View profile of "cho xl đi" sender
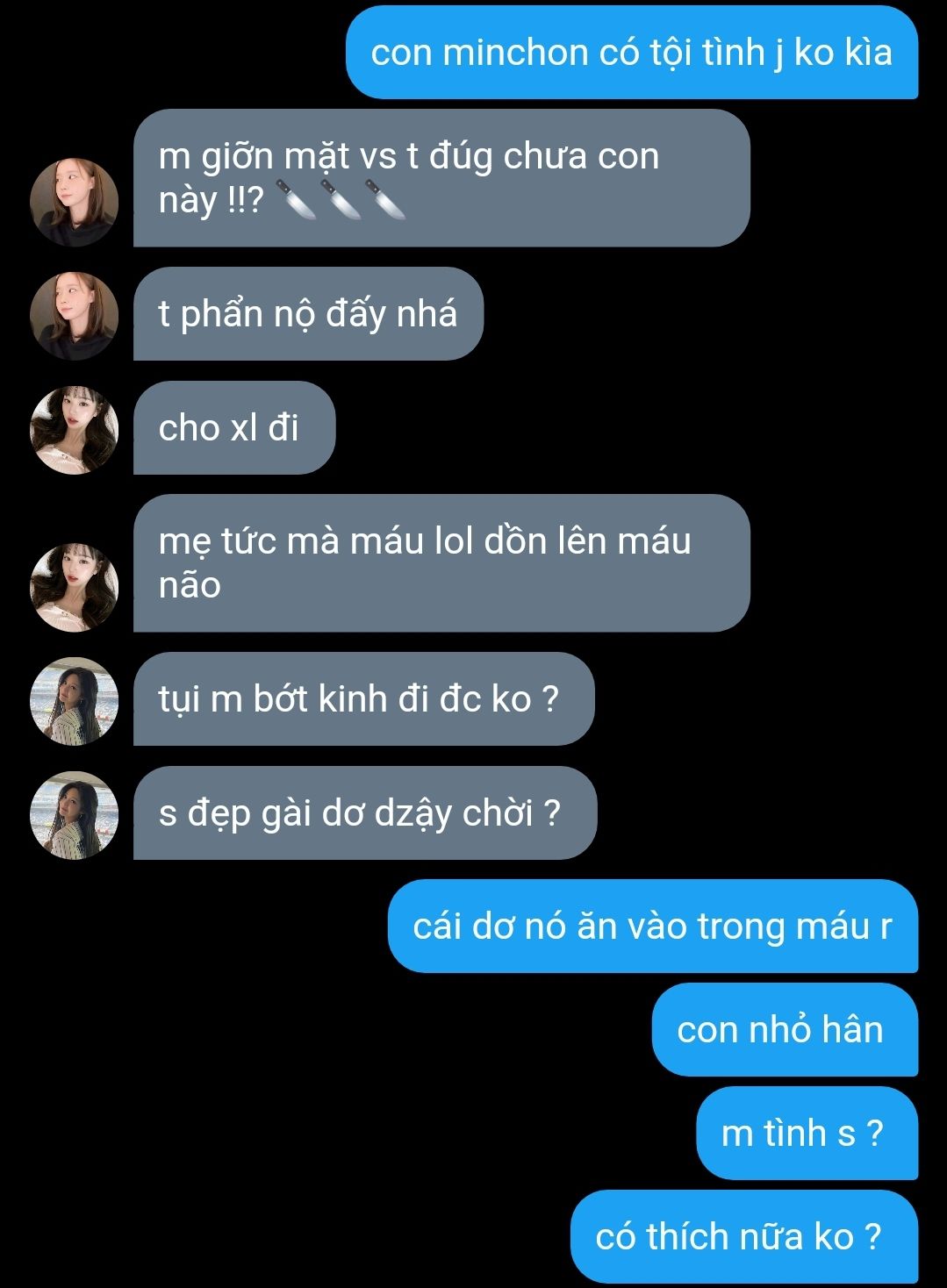Viewport: 947px width, 1288px height. [74, 430]
